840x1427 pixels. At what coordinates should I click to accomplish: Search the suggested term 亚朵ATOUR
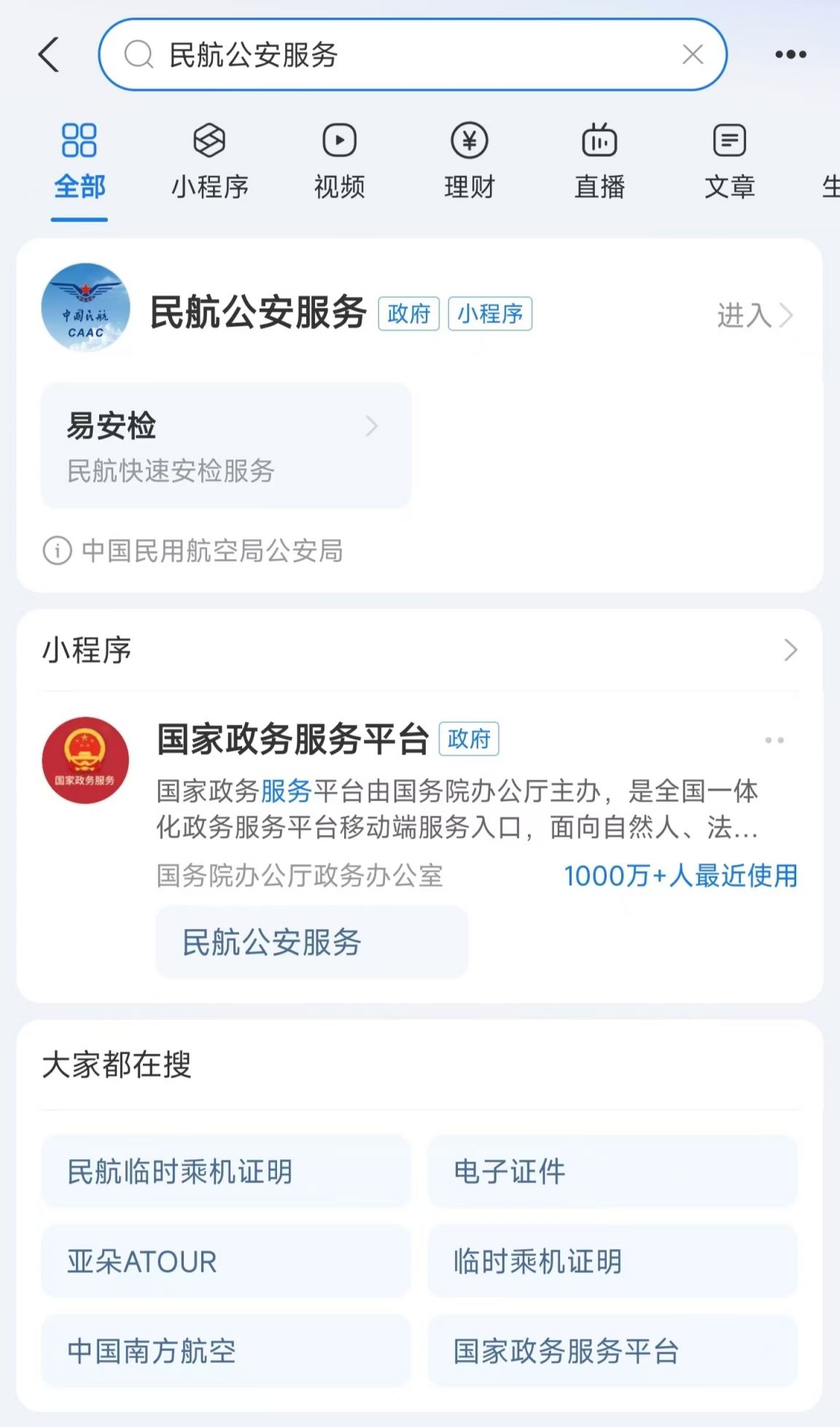tap(226, 1261)
